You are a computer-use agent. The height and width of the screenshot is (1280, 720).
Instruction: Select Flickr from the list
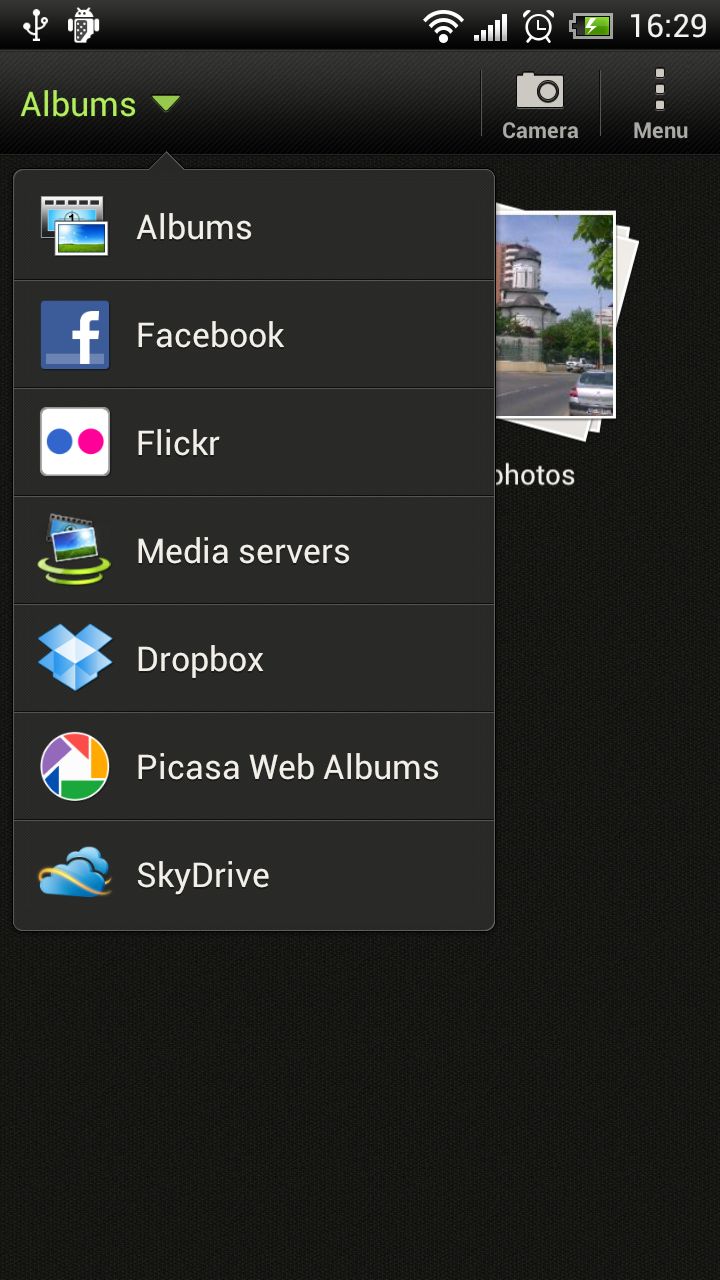pyautogui.click(x=254, y=443)
